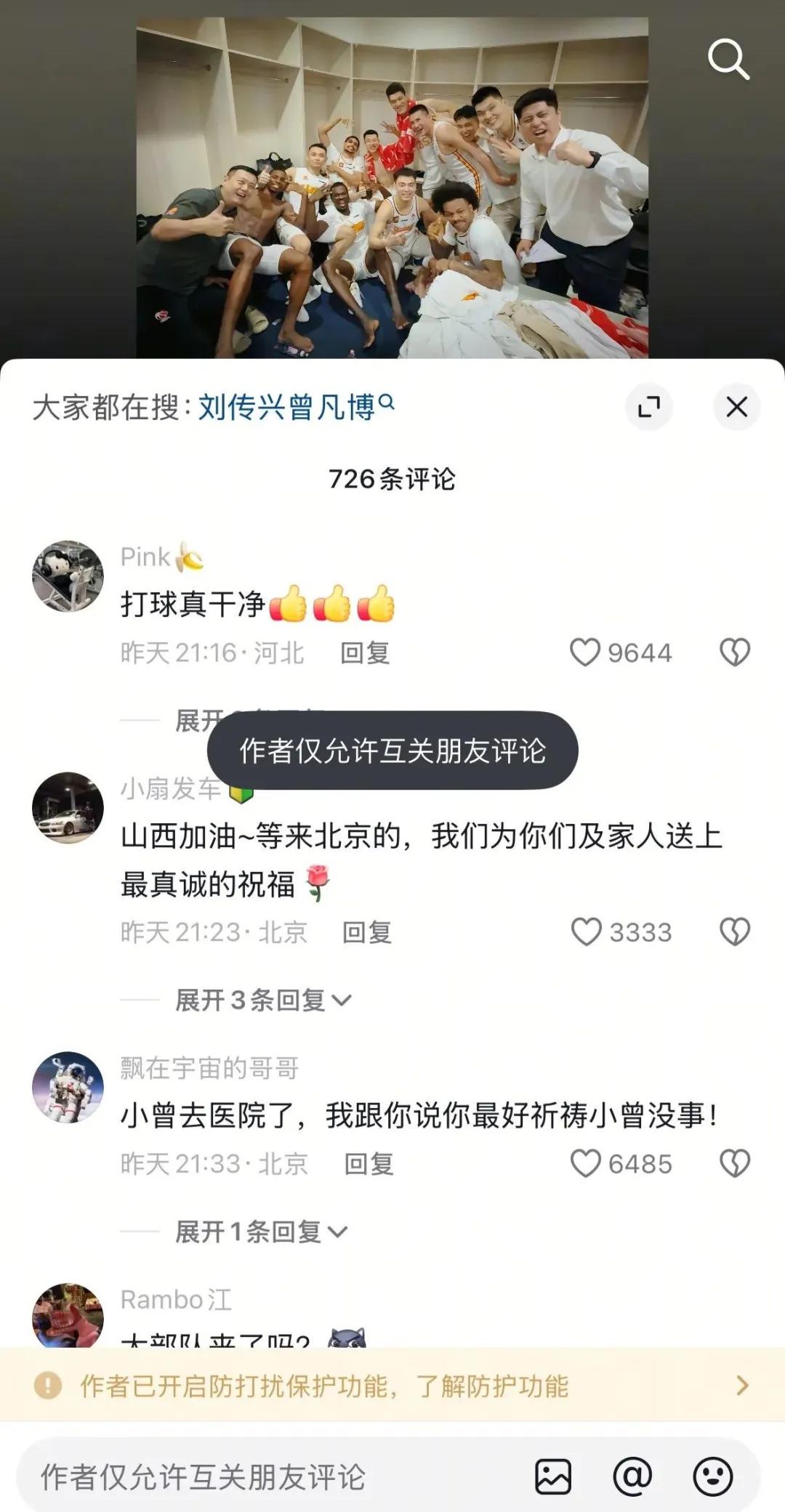
Task: Like Pink's comment 打球真干净
Action: click(585, 652)
